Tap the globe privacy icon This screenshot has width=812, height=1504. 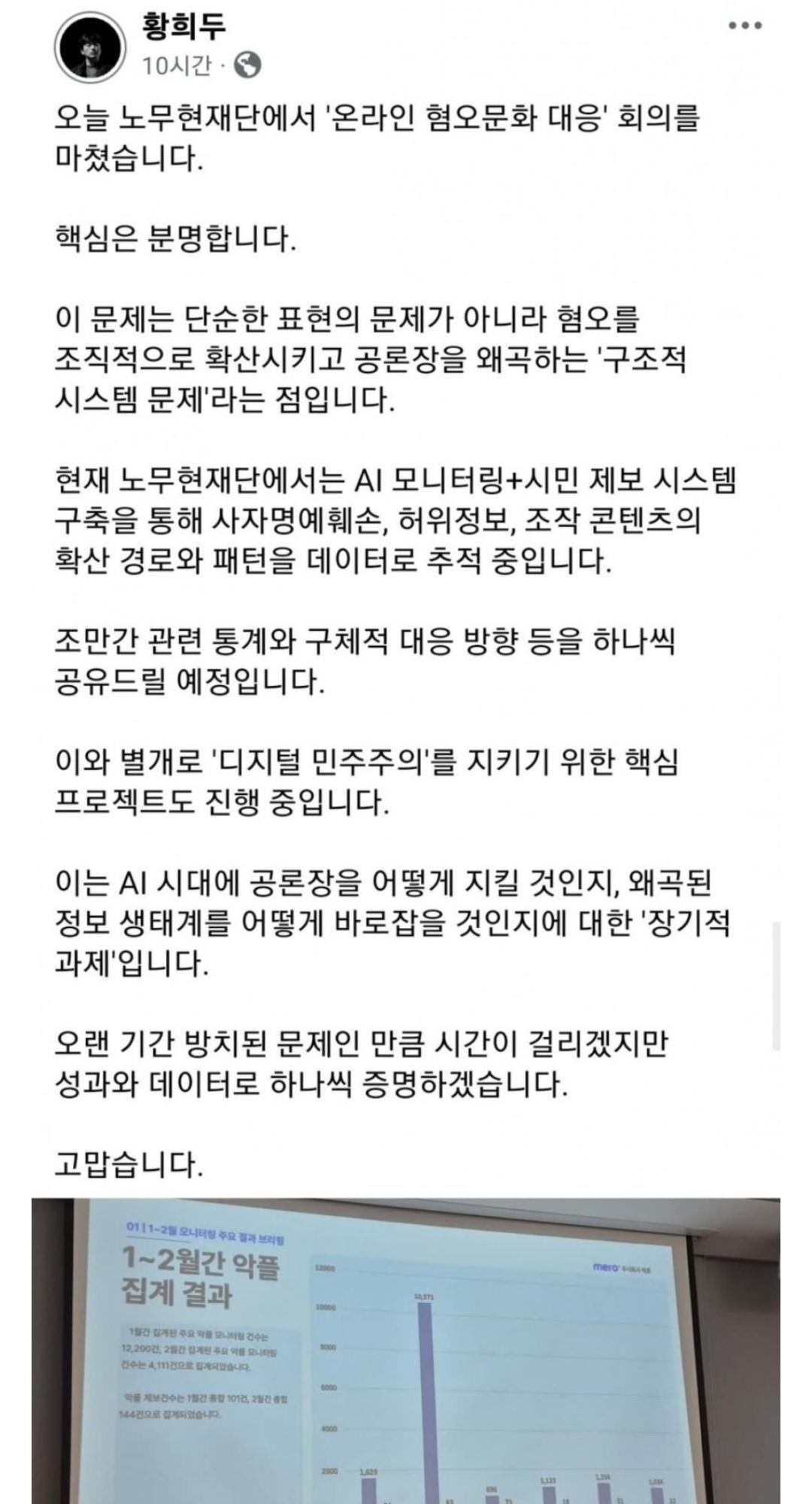pos(247,66)
